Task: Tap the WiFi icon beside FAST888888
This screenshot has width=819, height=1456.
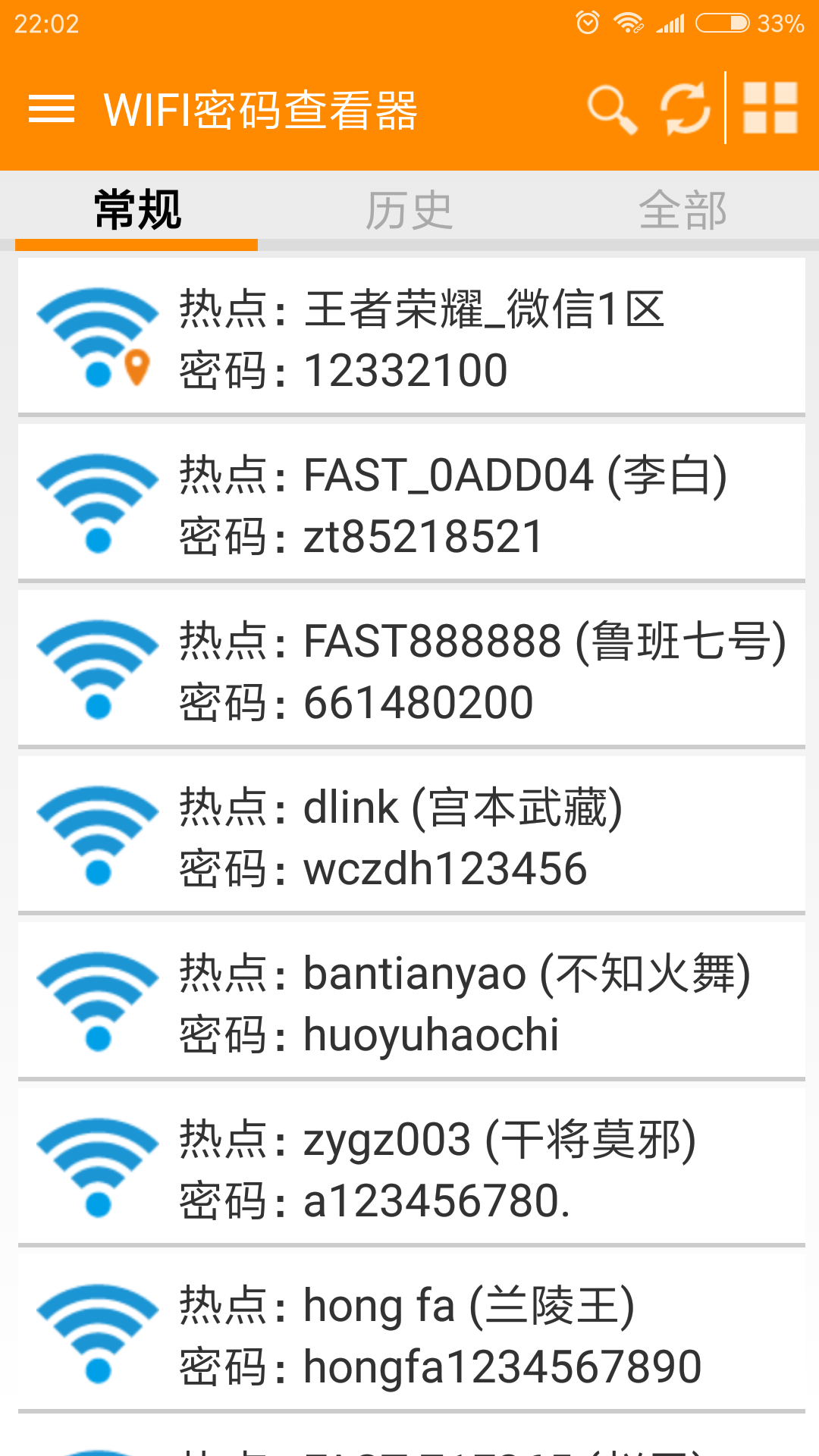Action: click(97, 666)
